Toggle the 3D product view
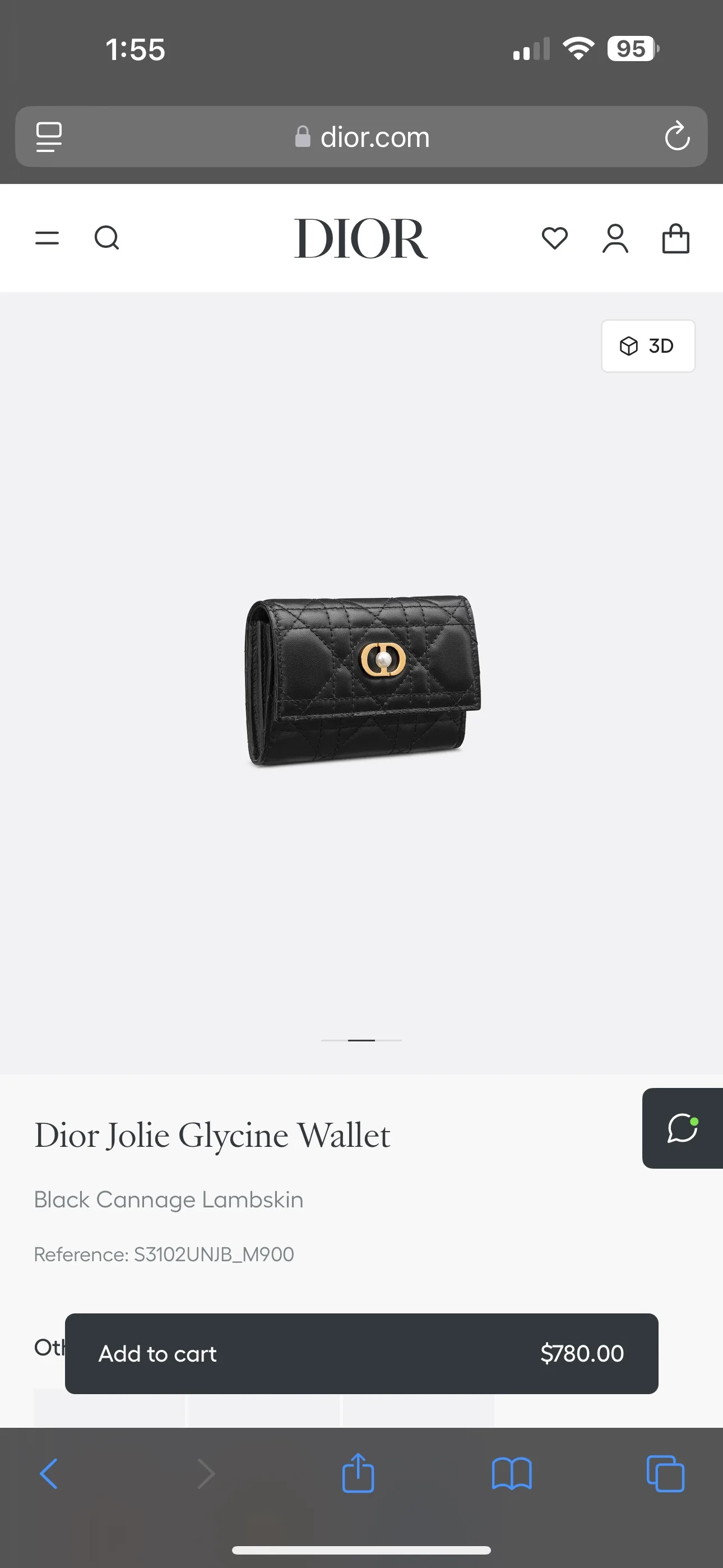 (x=647, y=347)
